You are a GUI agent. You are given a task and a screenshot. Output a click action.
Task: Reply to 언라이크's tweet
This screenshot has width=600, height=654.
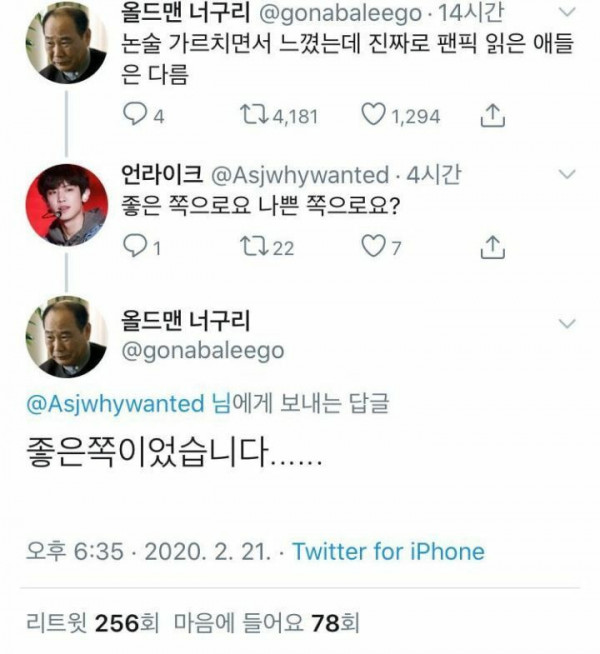[x=135, y=246]
